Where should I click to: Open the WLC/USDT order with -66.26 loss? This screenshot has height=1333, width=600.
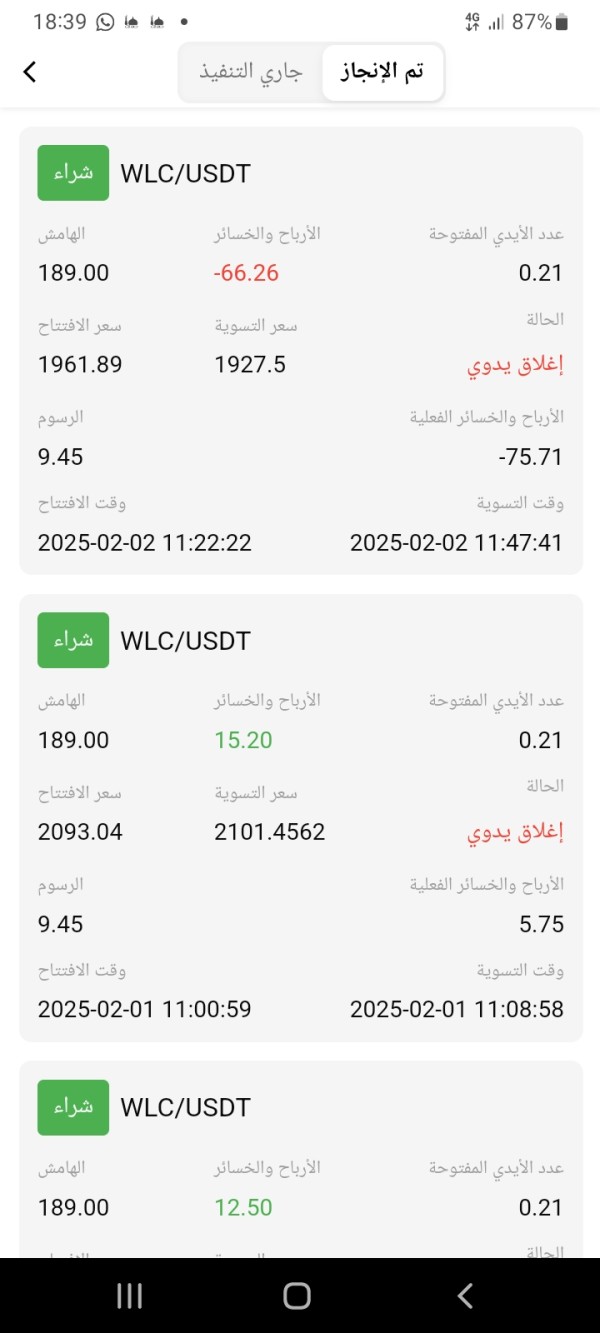[300, 350]
